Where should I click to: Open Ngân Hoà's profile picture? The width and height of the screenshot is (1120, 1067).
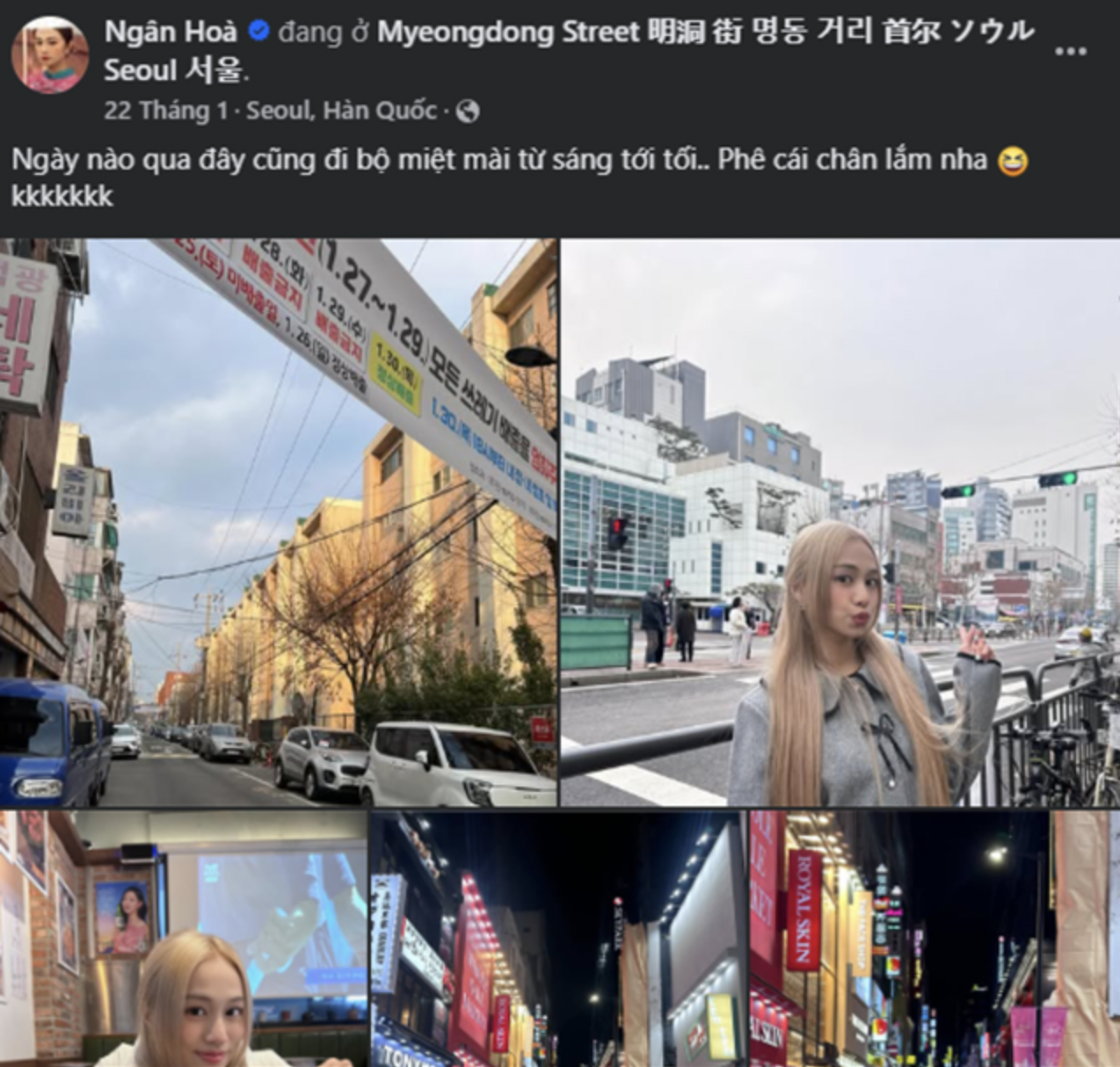click(49, 54)
